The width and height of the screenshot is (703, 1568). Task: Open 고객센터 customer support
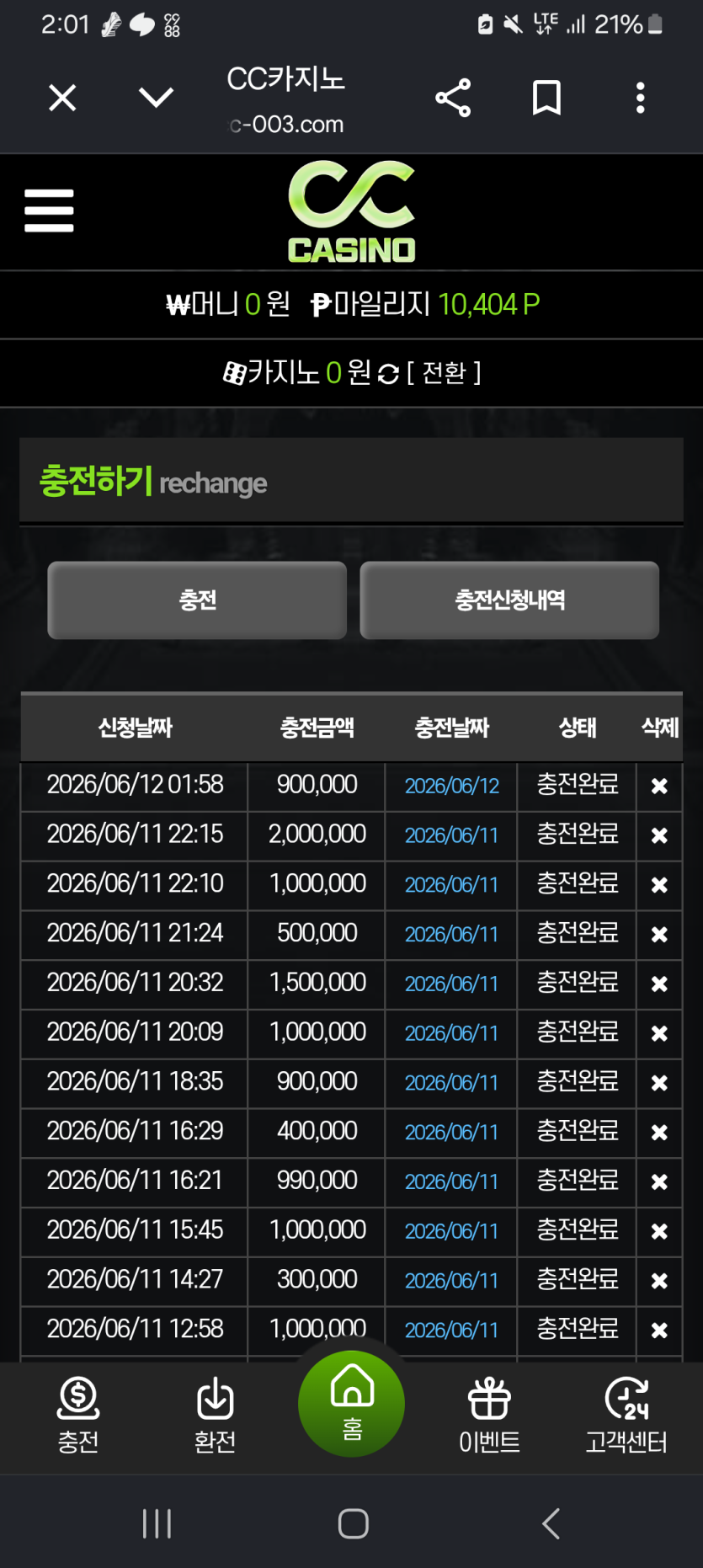626,1416
